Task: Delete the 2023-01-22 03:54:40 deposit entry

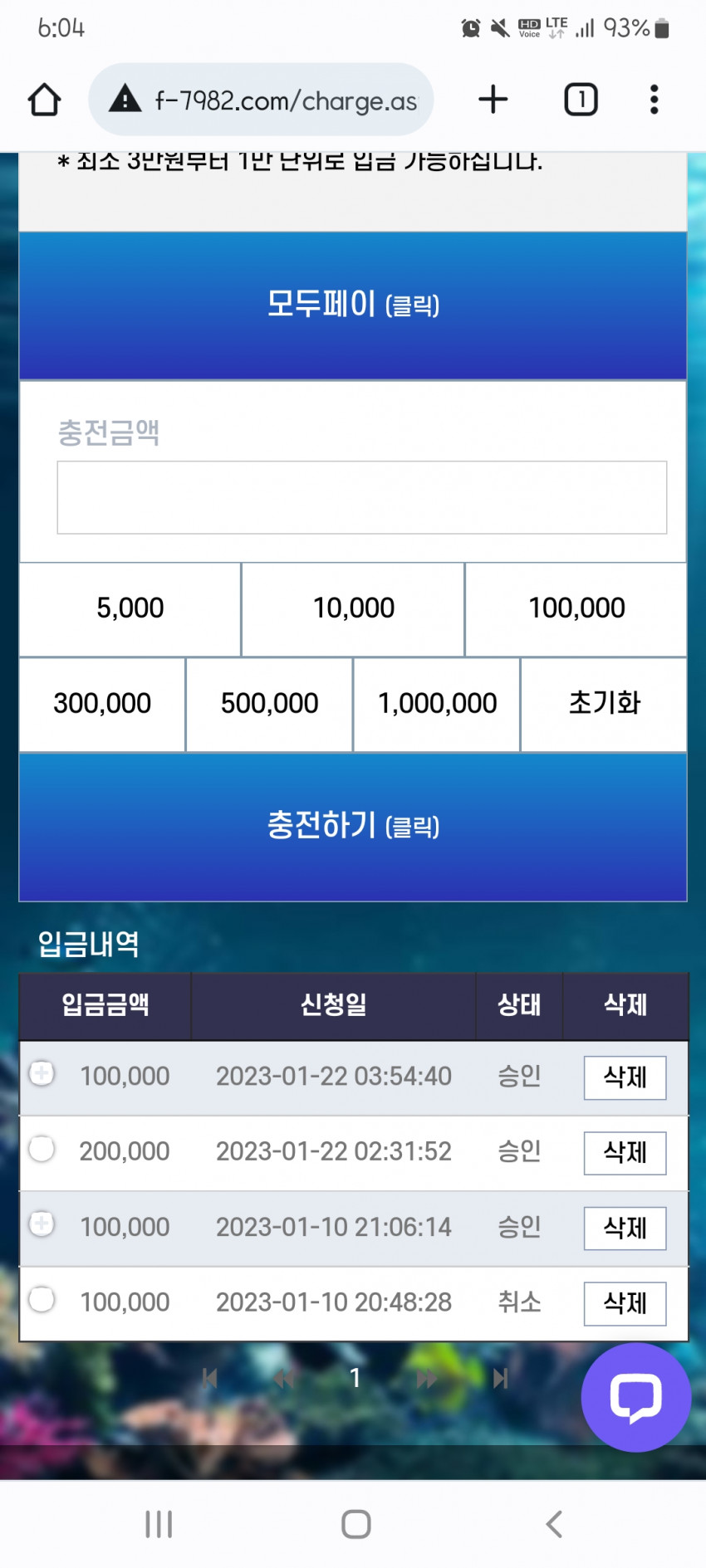Action: tap(625, 1077)
